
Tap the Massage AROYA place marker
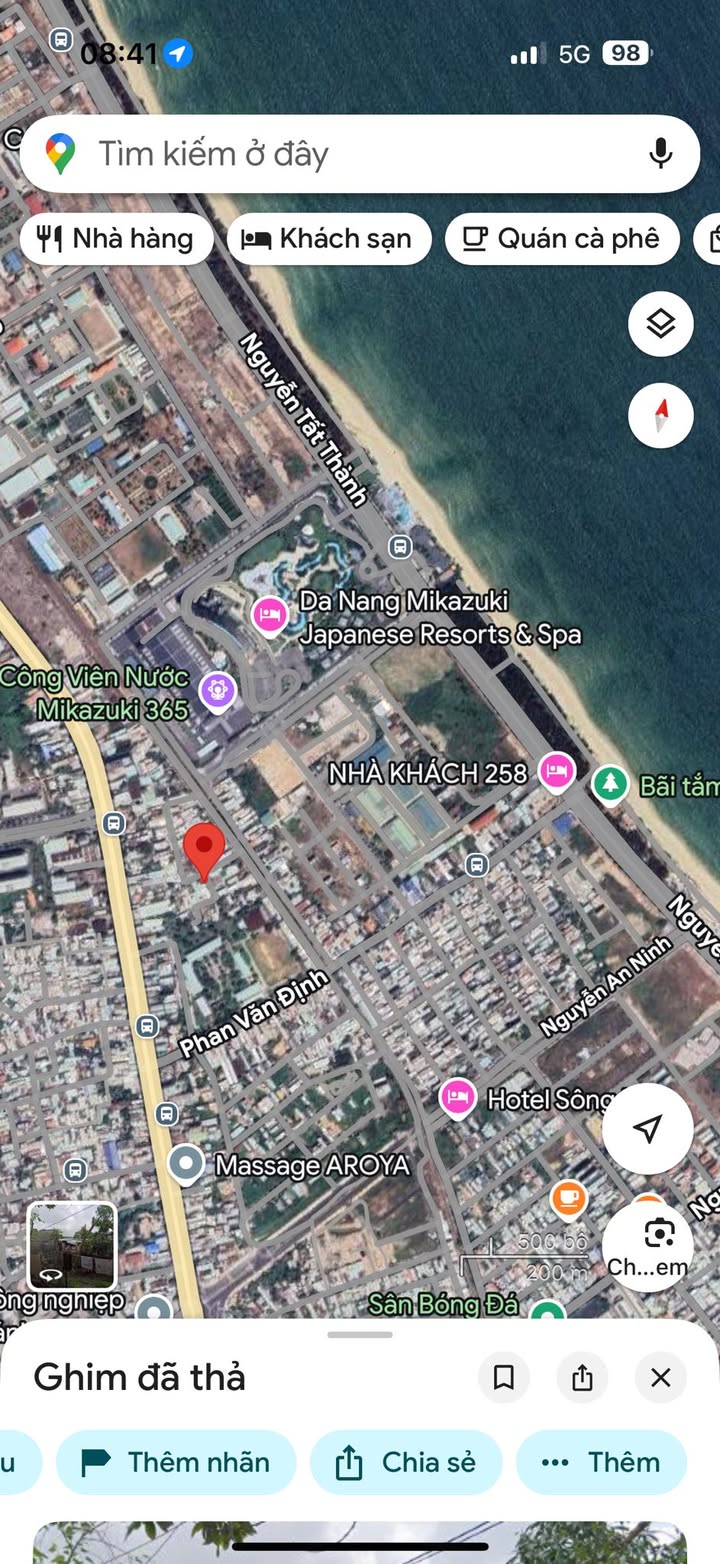(185, 1165)
